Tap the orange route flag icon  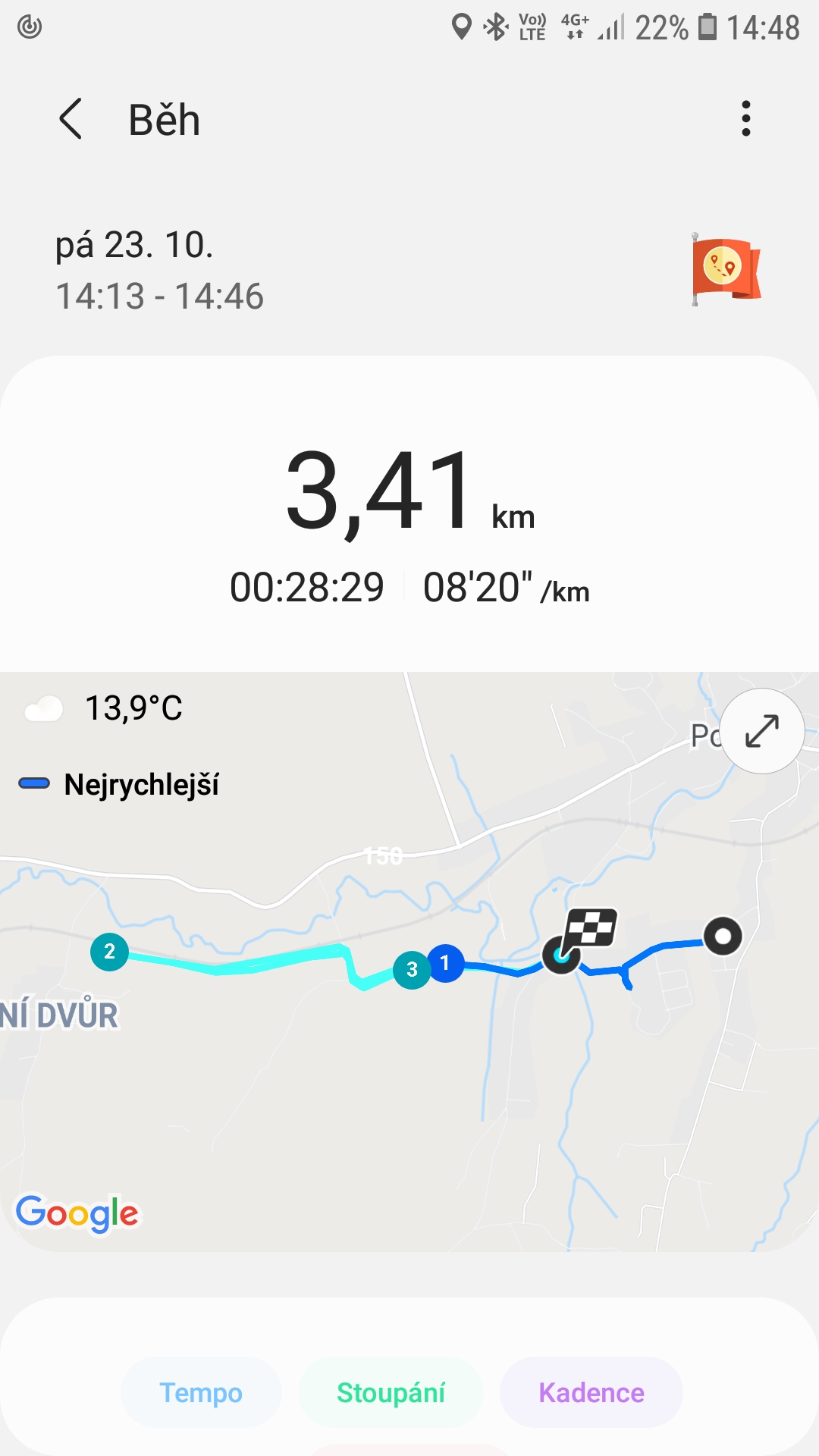pos(726,269)
